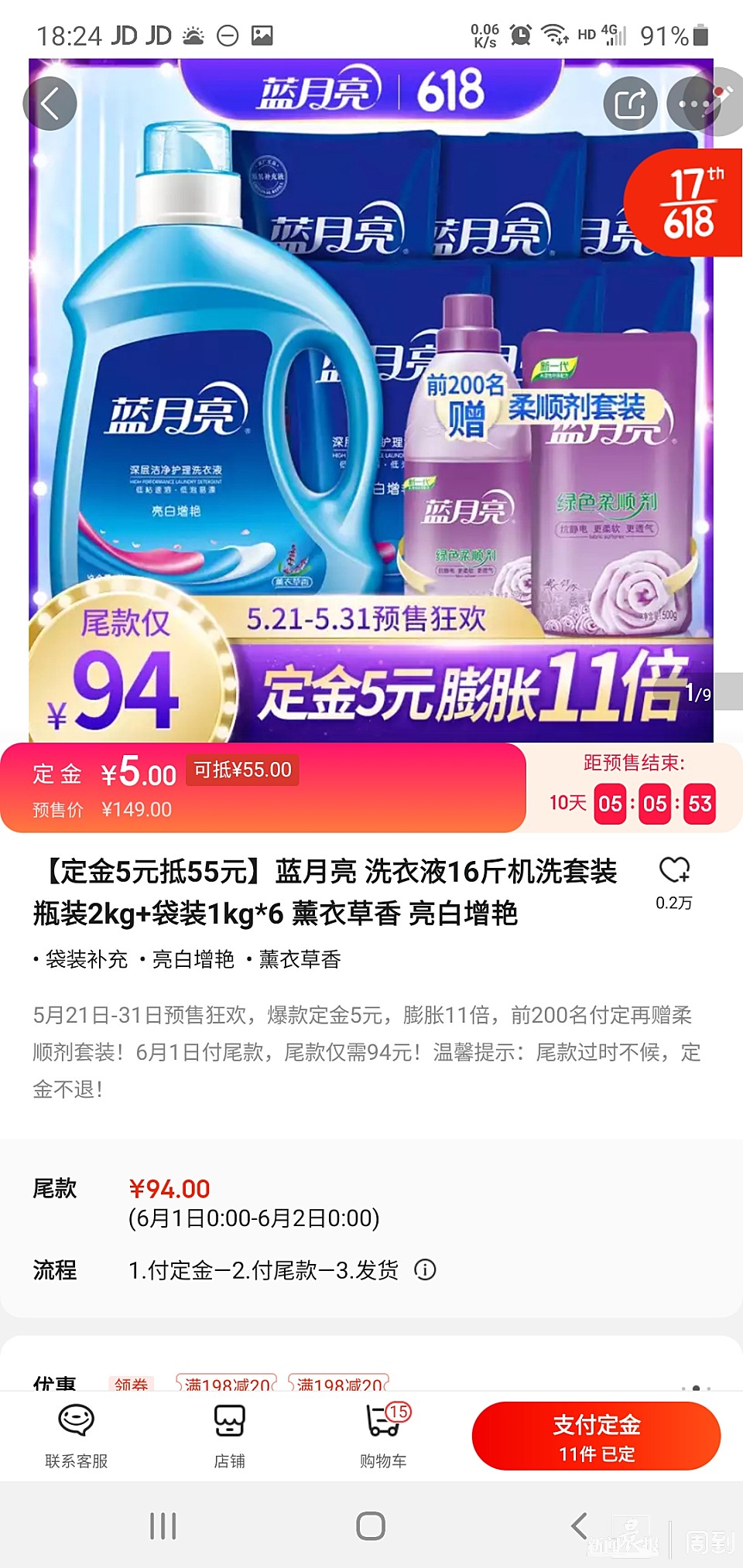Tap 支付定金 to pay the deposit
Screen dimensions: 743x1568
click(596, 1436)
